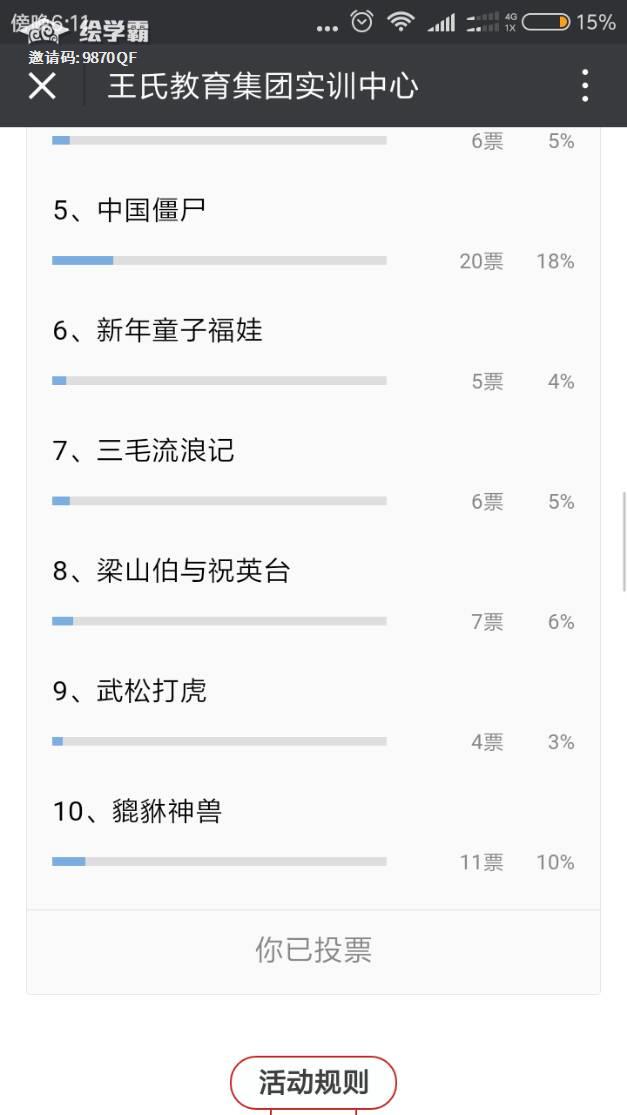This screenshot has width=627, height=1115.
Task: Open the three-dot overflow menu
Action: coord(585,86)
